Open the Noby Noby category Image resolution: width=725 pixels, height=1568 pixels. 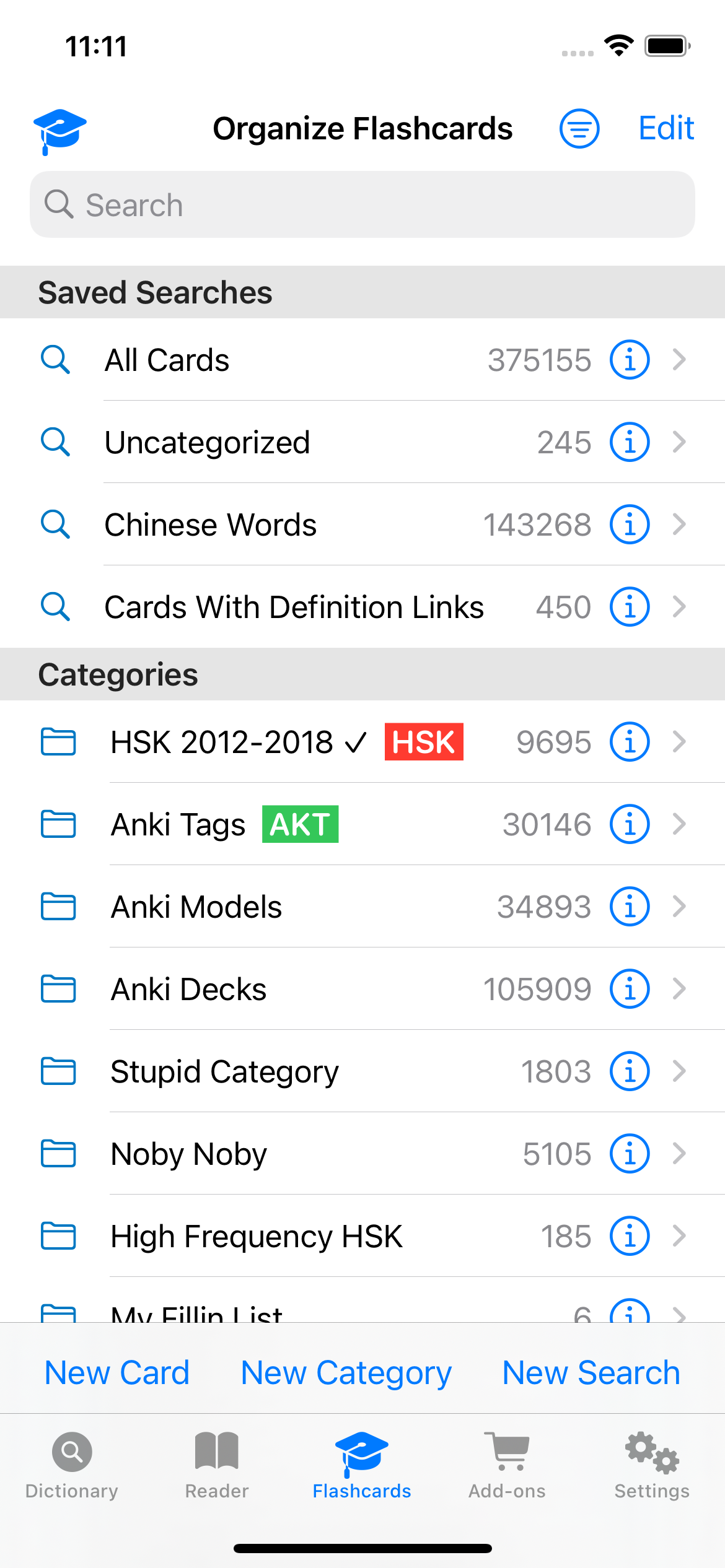click(x=362, y=1154)
